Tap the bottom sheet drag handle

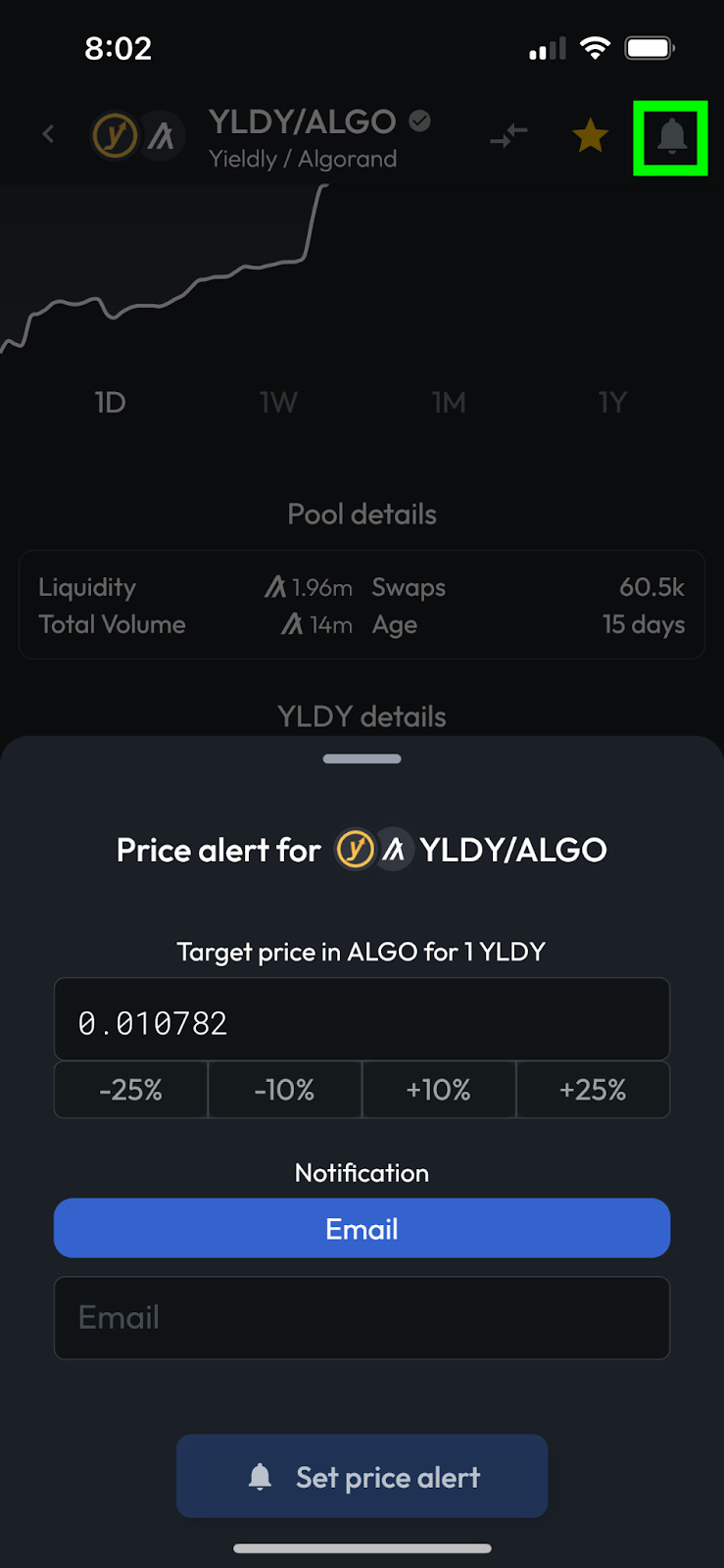pyautogui.click(x=362, y=759)
